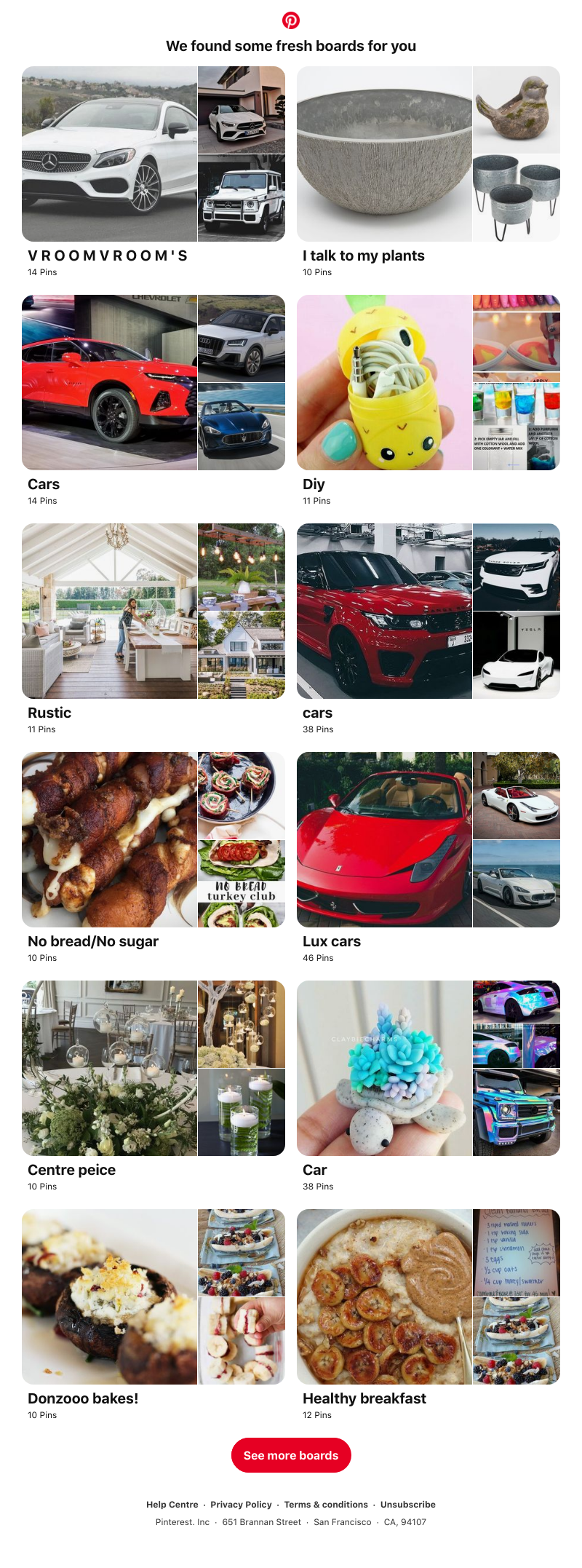Viewport: 582px width, 1568px height.
Task: Open the Diy board
Action: point(428,383)
